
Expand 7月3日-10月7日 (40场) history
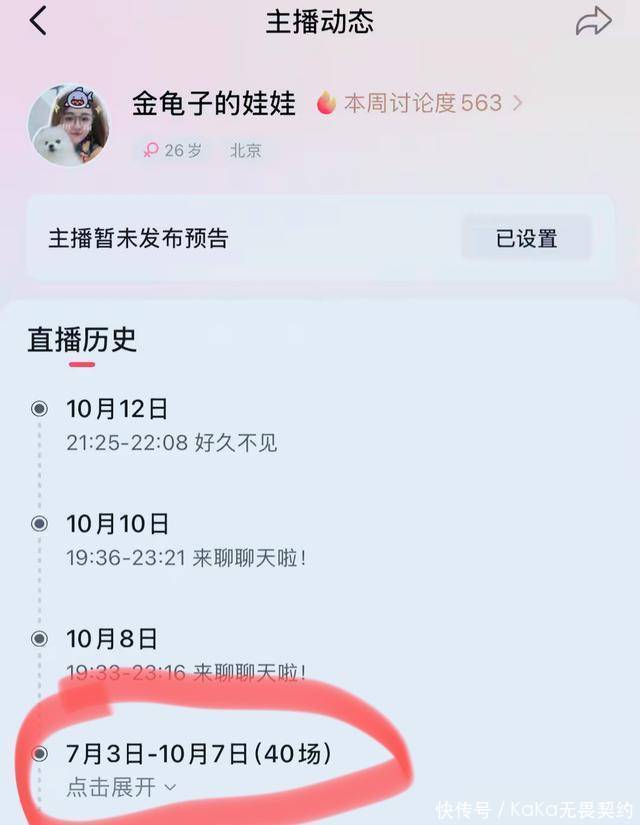point(121,787)
